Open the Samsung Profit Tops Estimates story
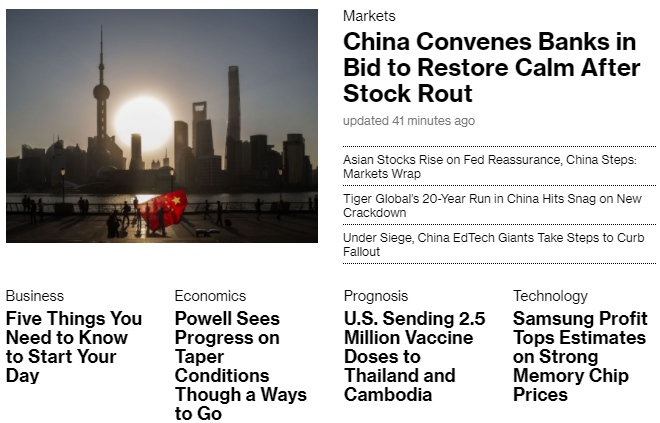660x423 pixels. tap(579, 357)
